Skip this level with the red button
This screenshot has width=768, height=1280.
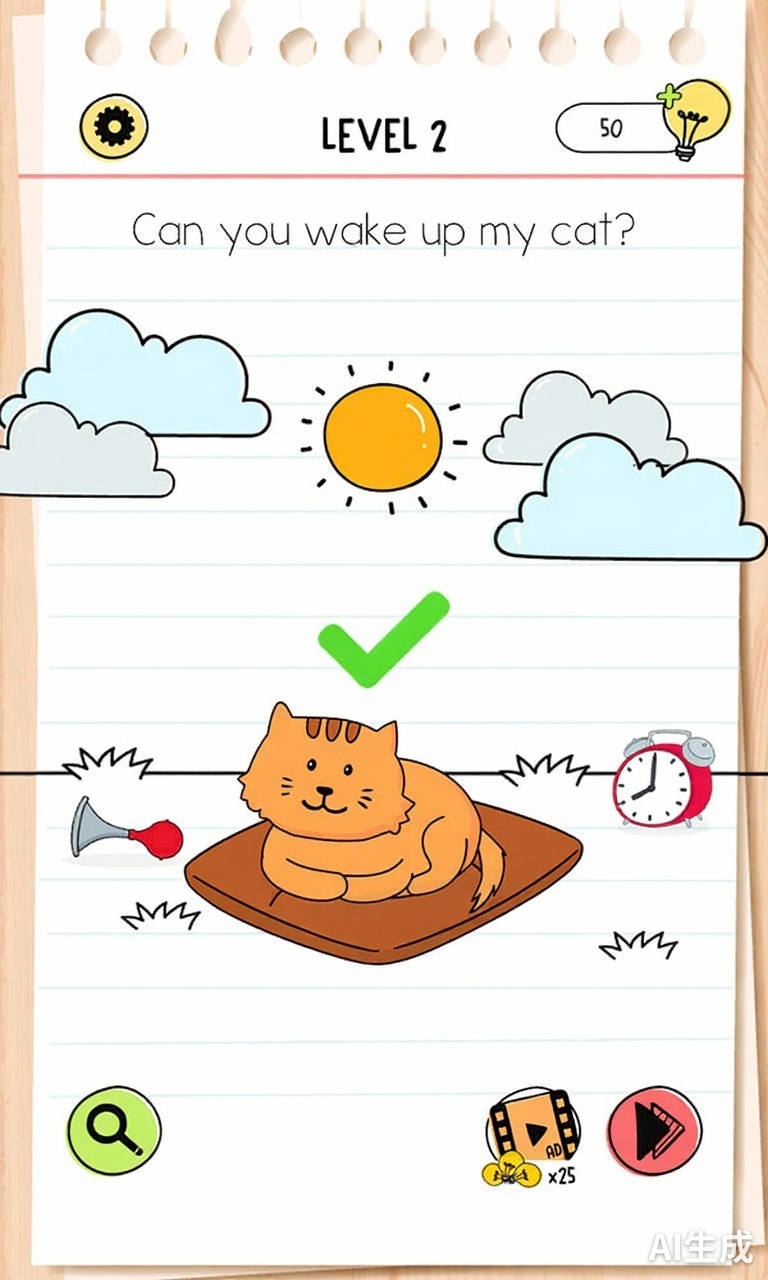(655, 1131)
